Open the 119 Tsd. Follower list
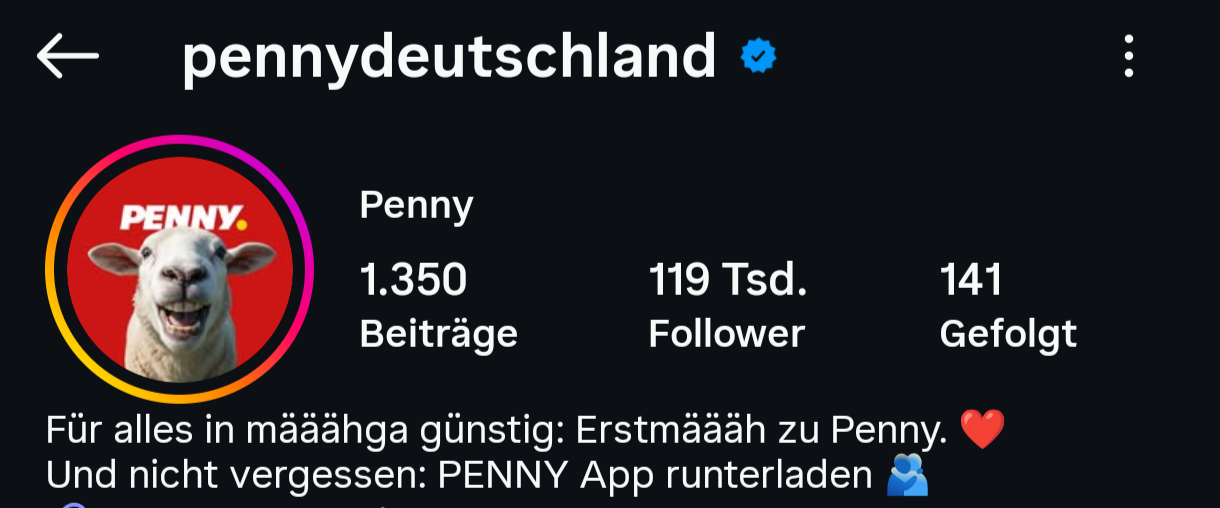Viewport: 1220px width, 508px height. (727, 305)
